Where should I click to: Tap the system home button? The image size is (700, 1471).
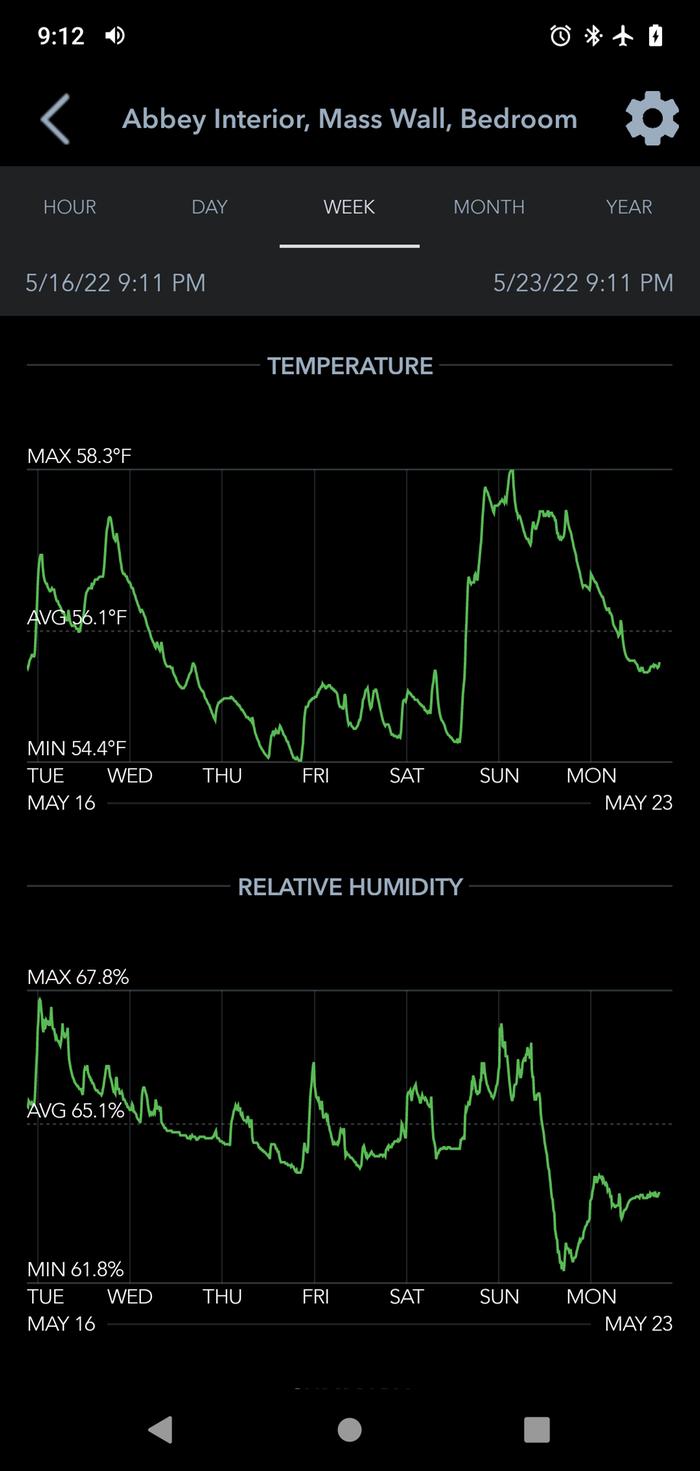(x=349, y=1429)
